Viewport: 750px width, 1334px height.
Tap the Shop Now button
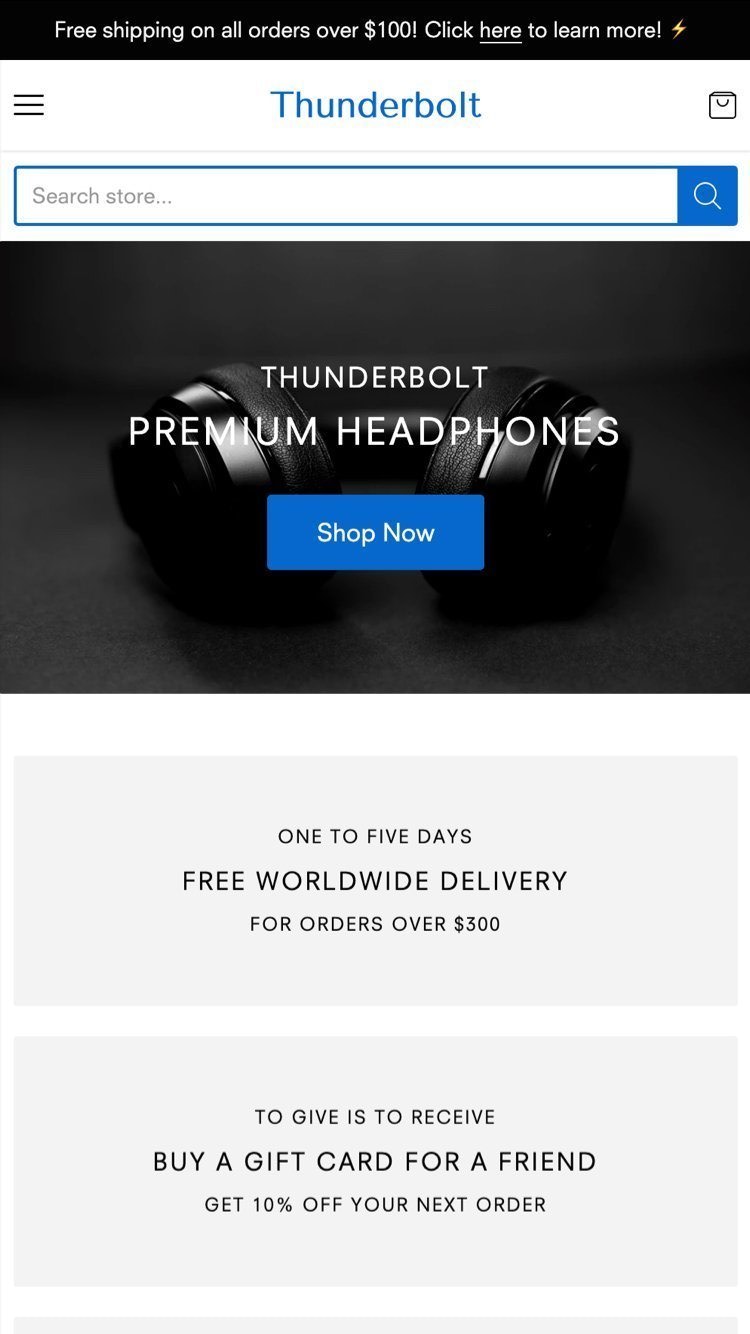(375, 532)
